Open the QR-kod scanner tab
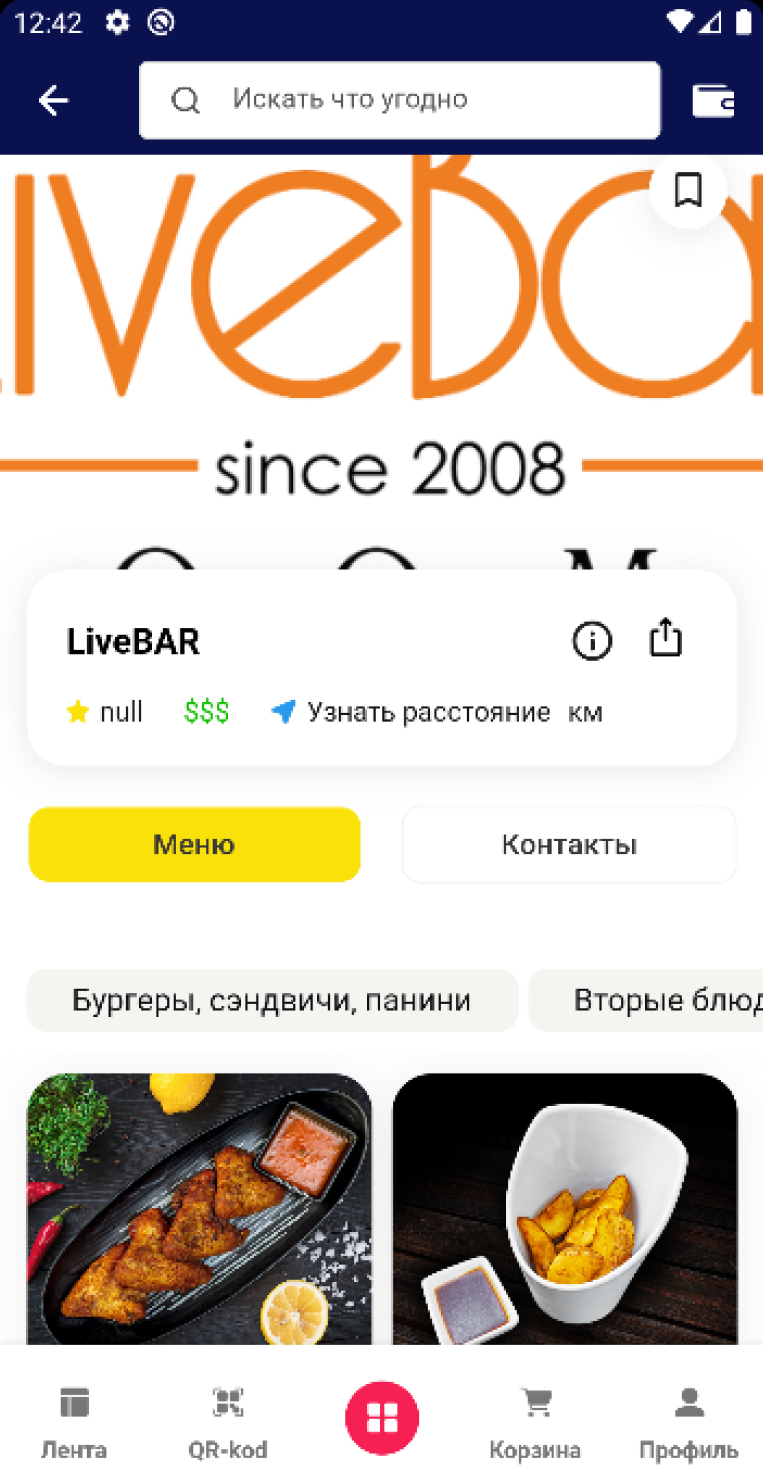 click(x=228, y=1422)
